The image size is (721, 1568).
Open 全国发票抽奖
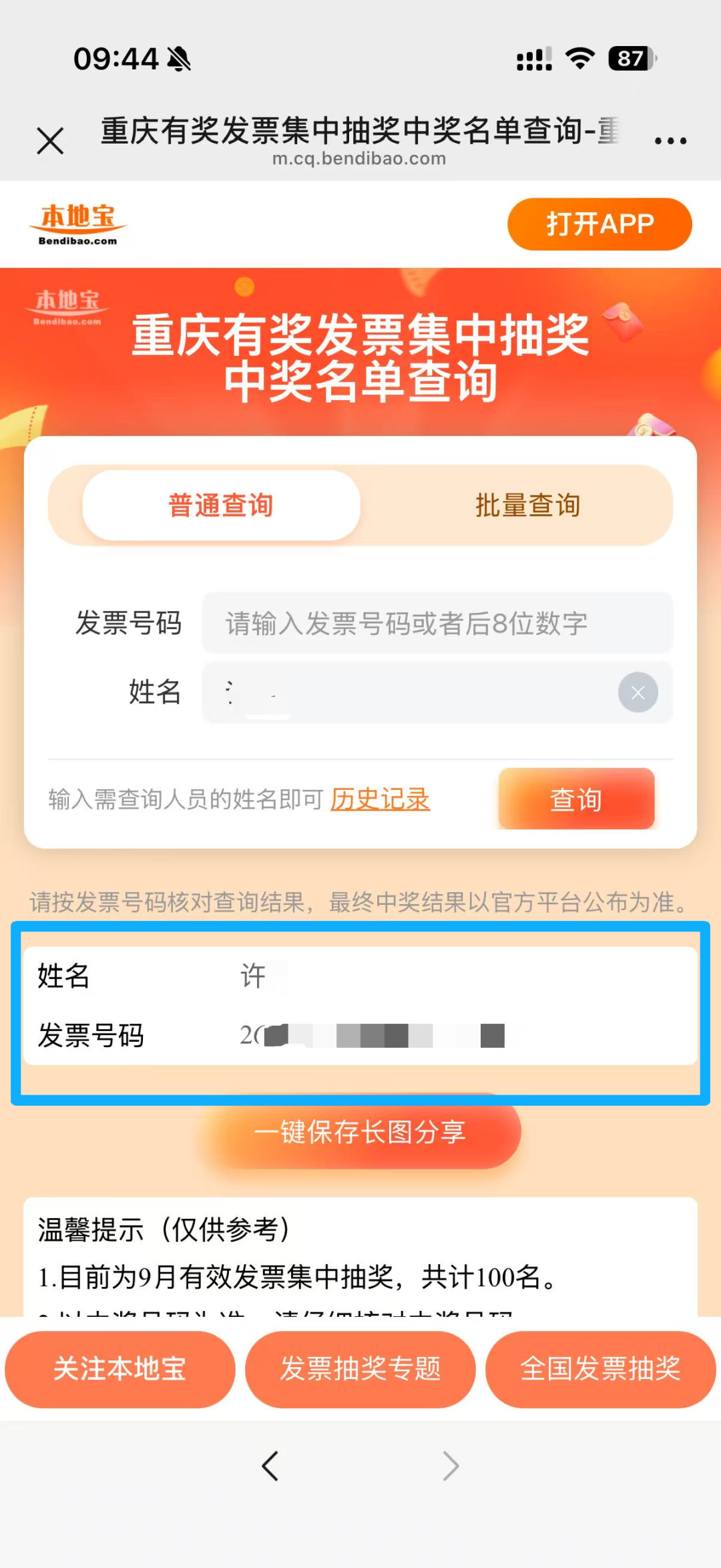601,1370
